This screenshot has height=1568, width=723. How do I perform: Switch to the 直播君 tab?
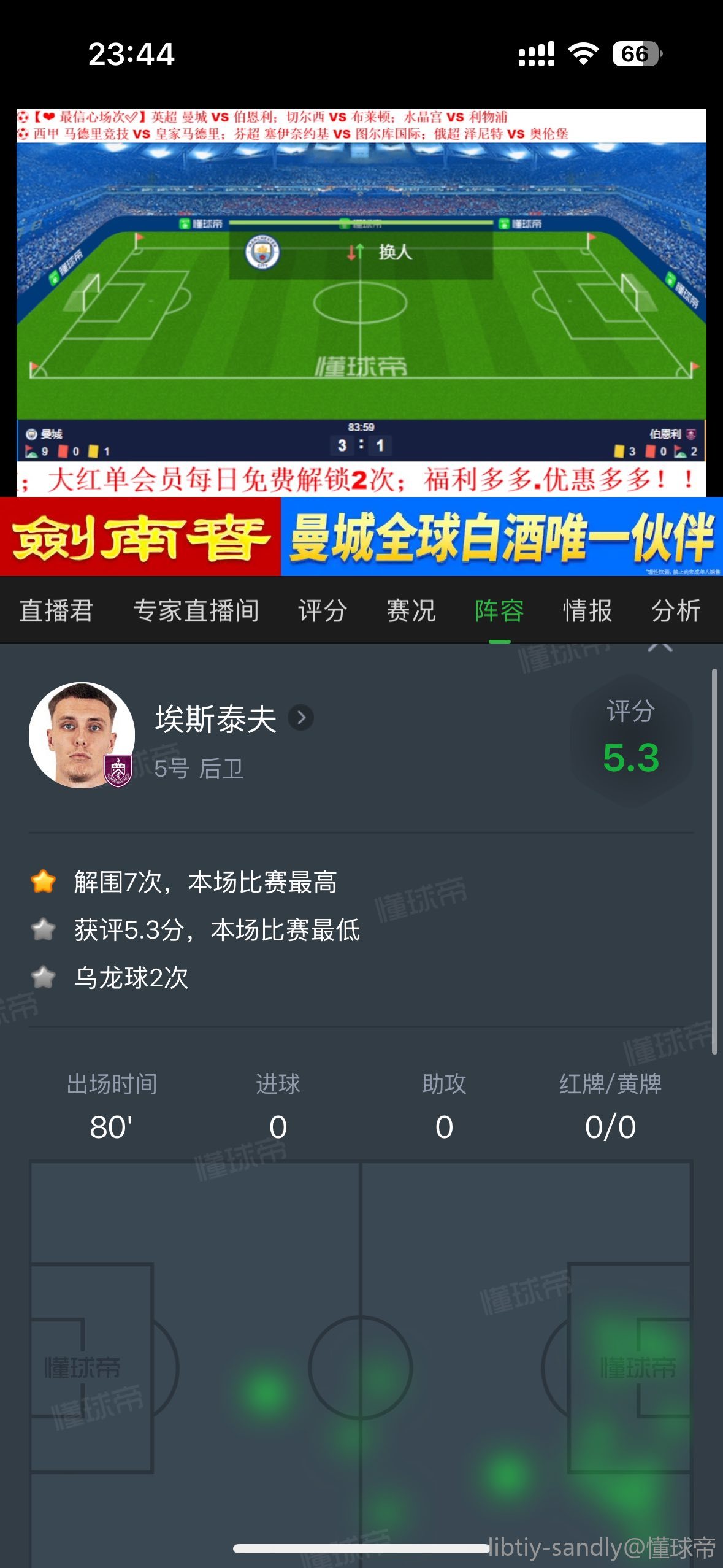[x=56, y=610]
